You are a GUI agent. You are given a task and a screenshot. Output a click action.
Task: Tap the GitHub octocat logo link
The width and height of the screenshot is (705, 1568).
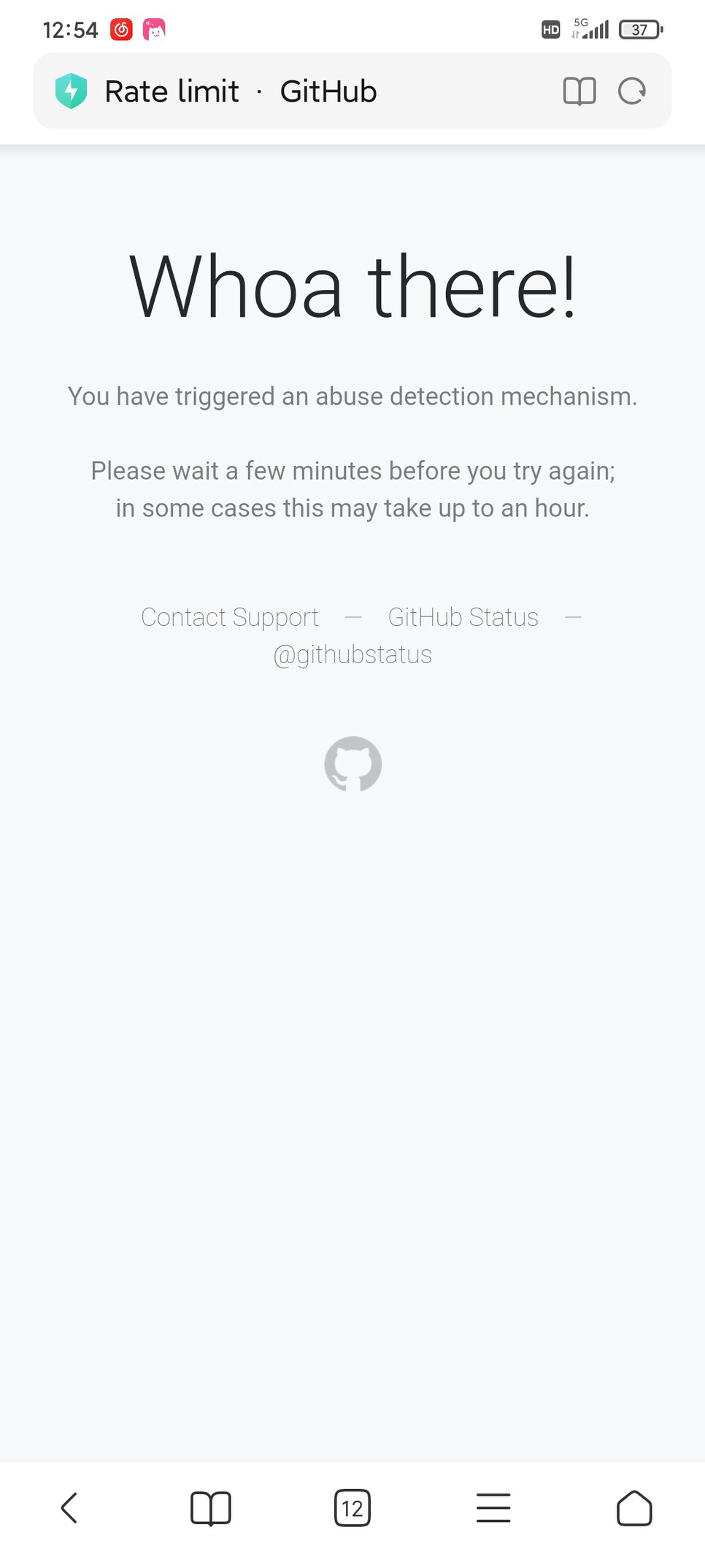point(353,764)
